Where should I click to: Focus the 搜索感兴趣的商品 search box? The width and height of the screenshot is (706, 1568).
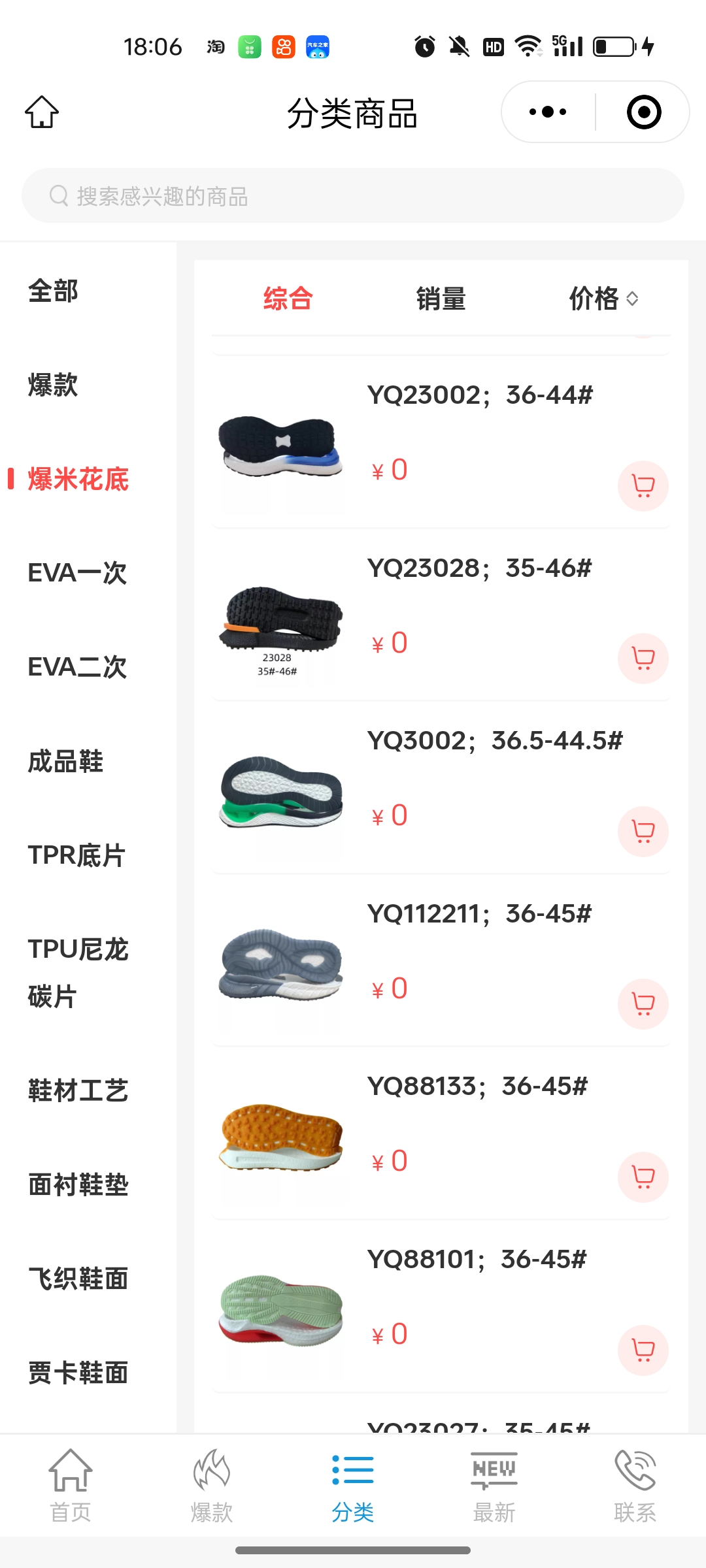(353, 196)
